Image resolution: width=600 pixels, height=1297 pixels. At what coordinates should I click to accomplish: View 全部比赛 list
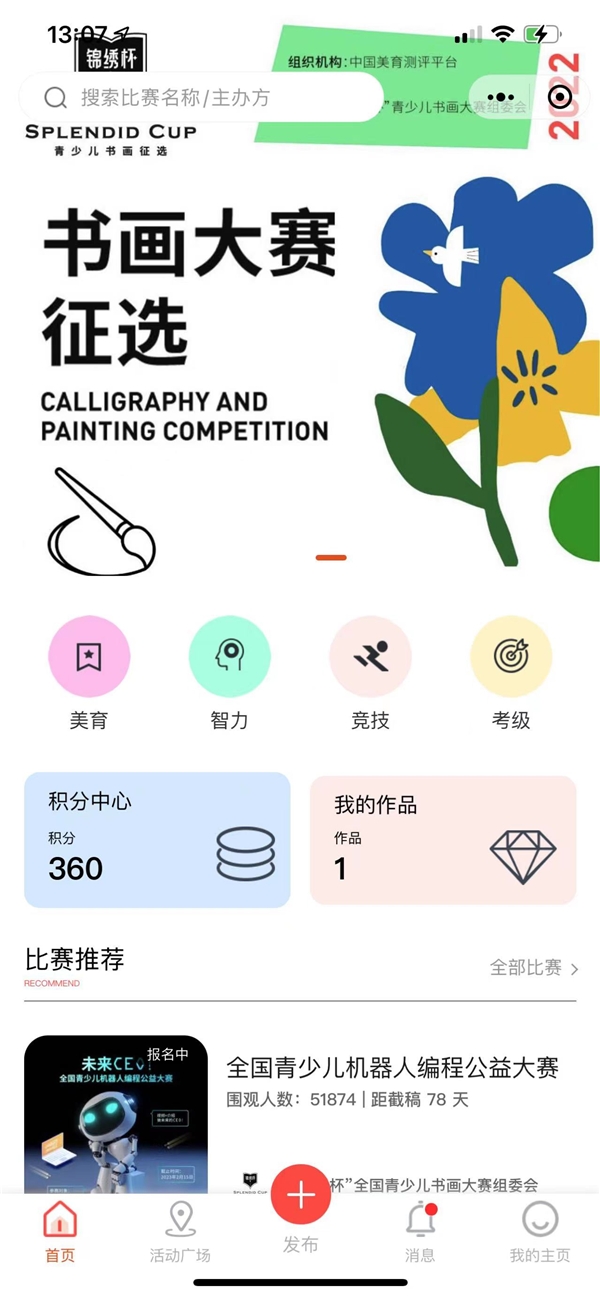point(534,968)
